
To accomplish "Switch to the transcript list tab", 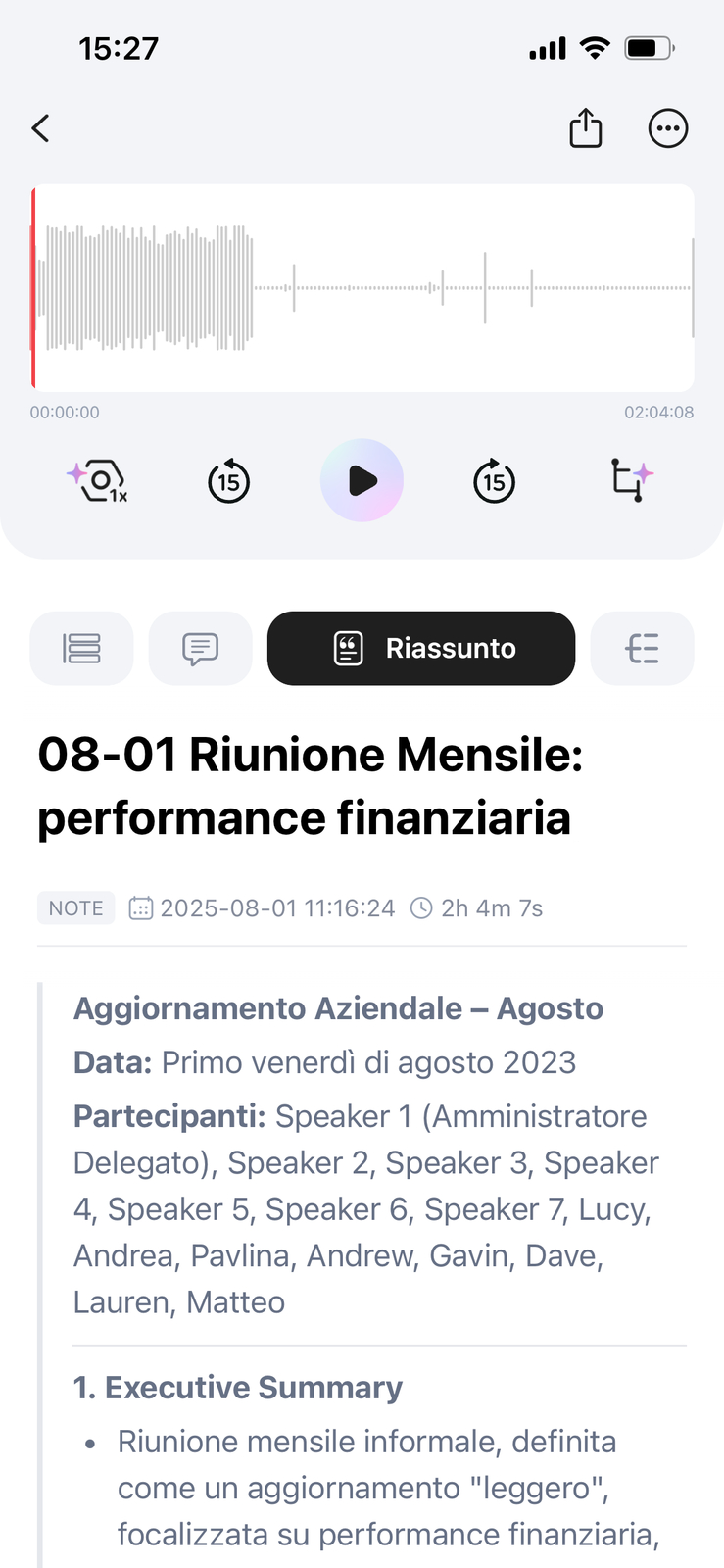I will click(81, 648).
